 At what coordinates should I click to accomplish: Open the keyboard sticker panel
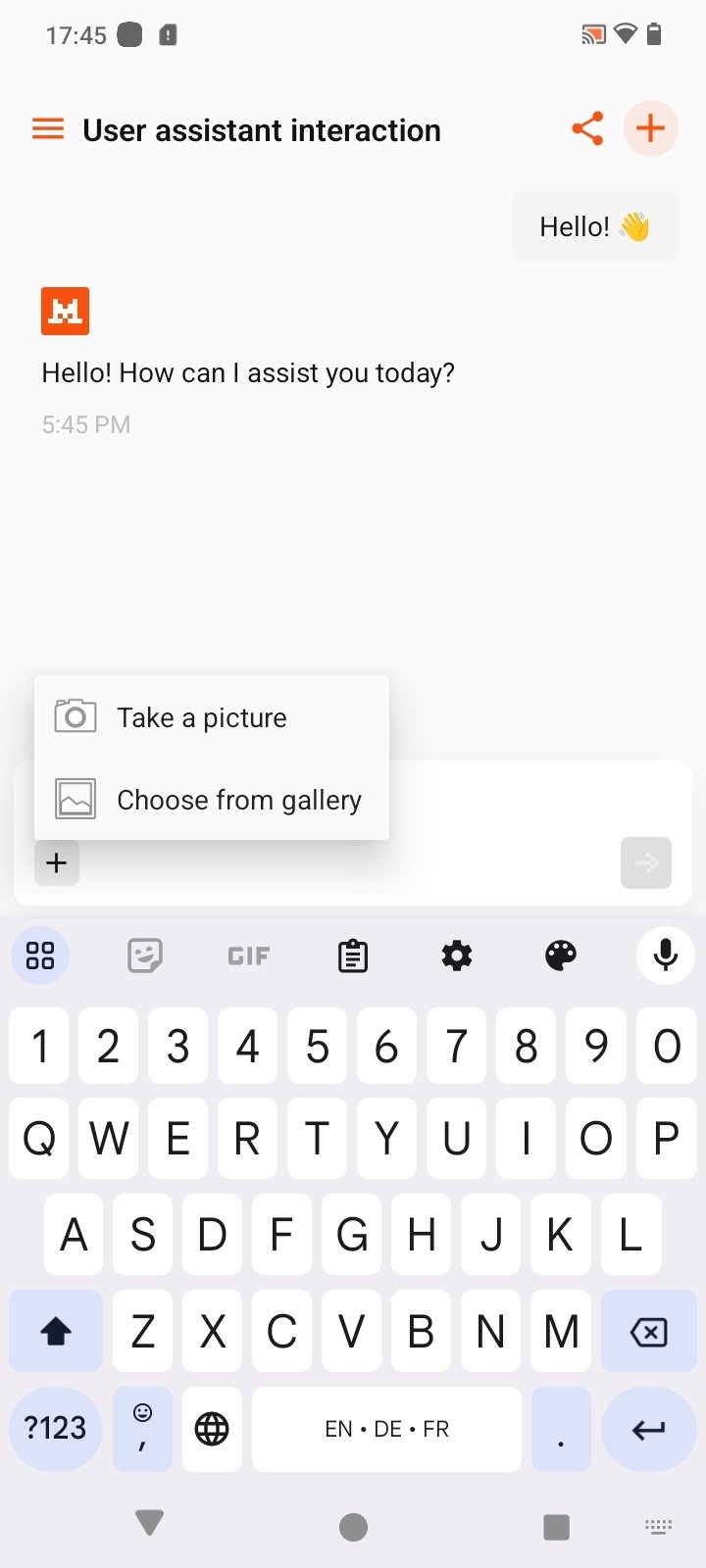point(145,955)
